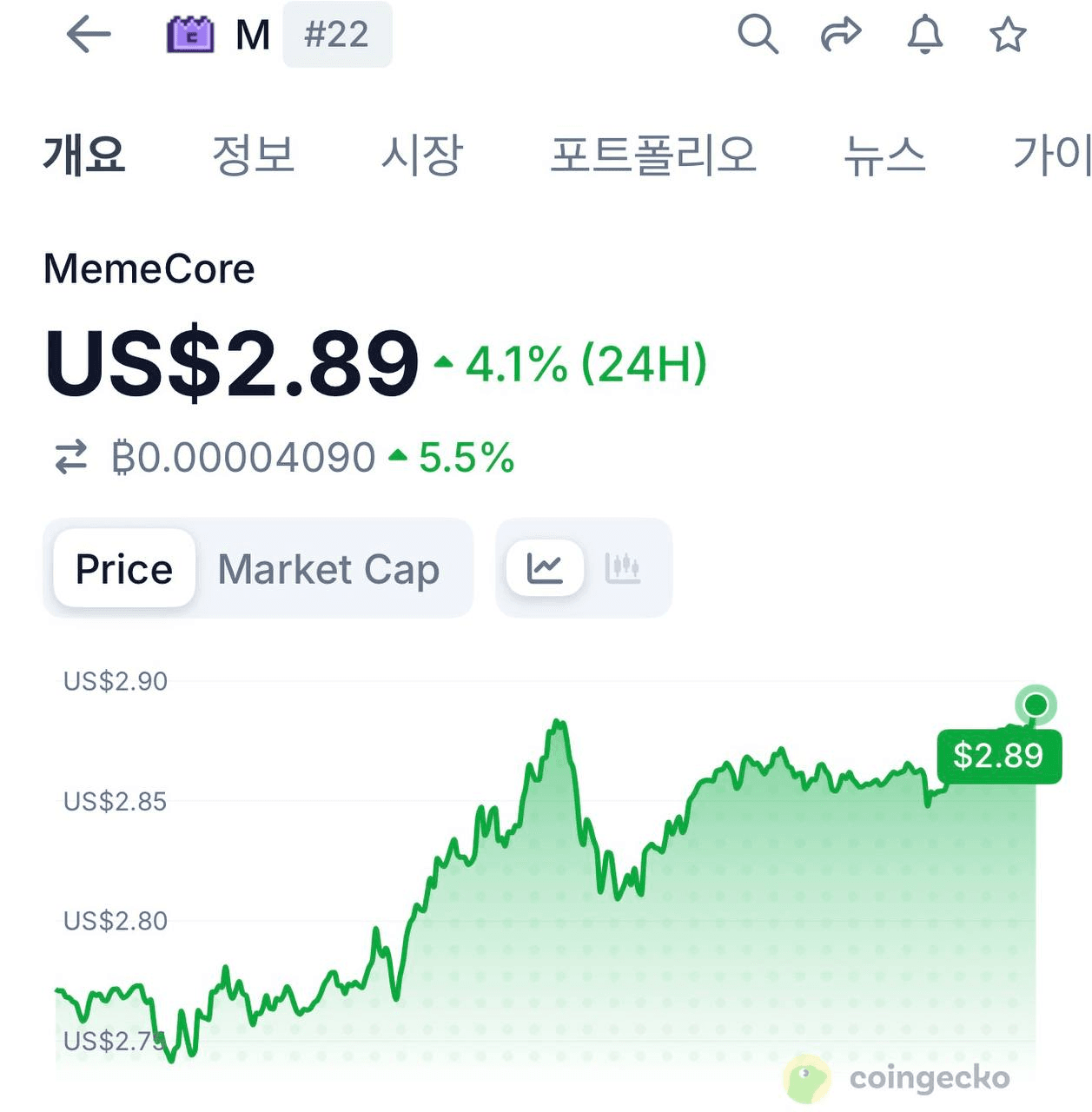
Task: Share the MemeCore coin page
Action: tap(840, 35)
